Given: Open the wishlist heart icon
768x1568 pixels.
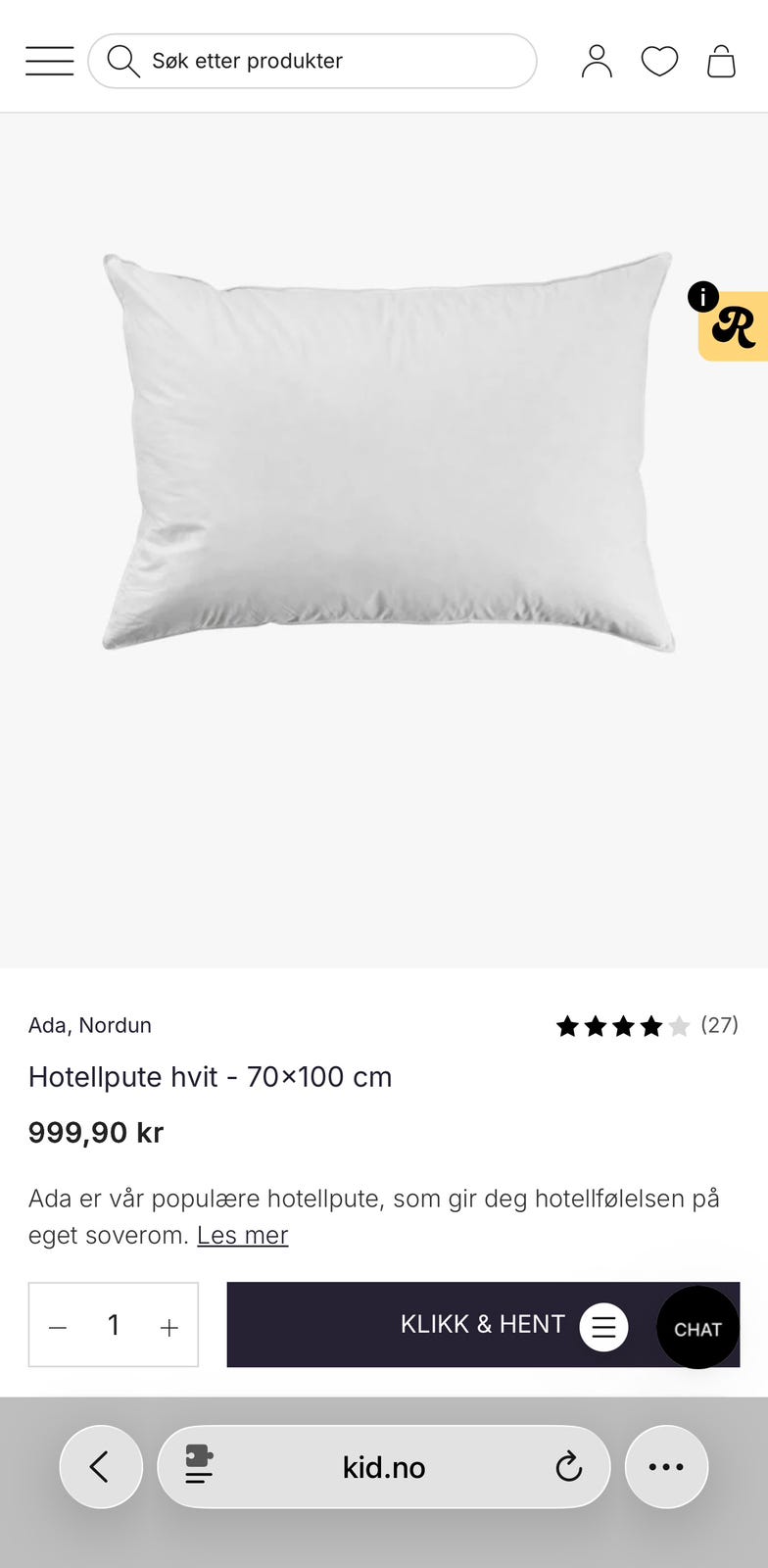Looking at the screenshot, I should point(659,61).
